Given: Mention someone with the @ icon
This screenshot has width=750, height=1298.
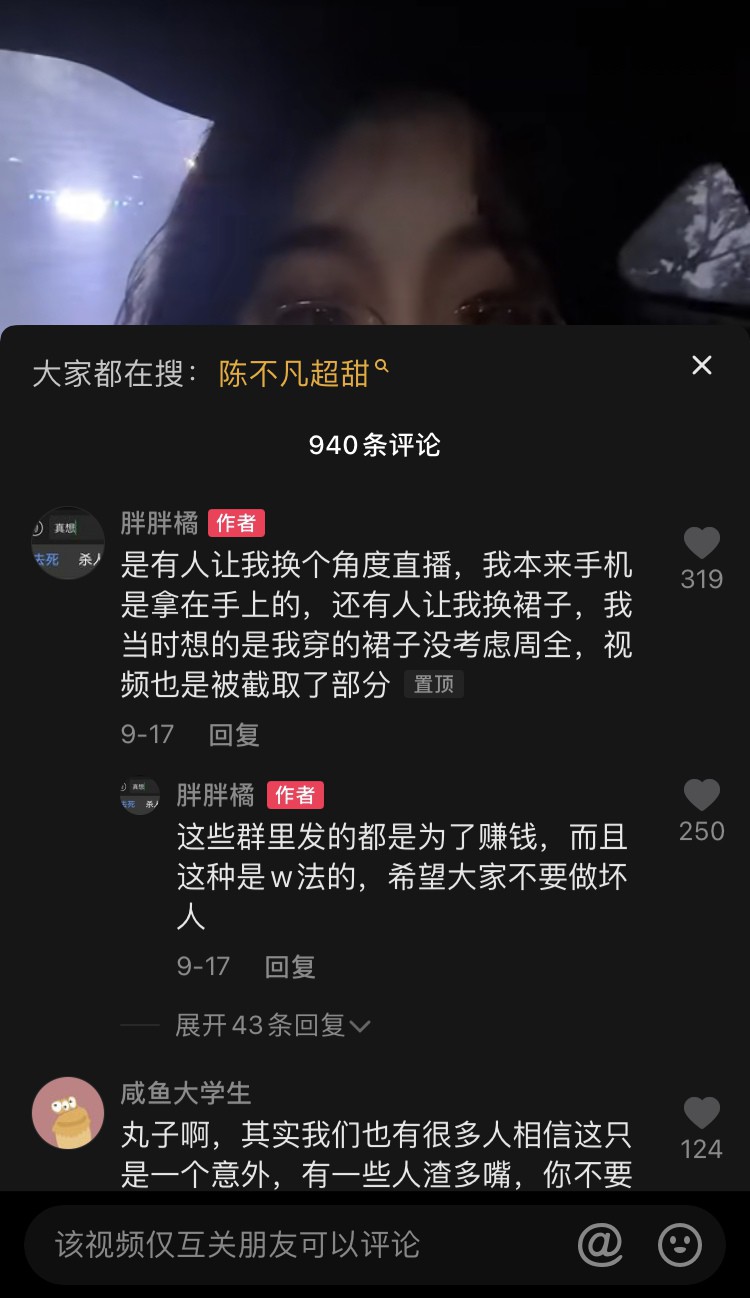Looking at the screenshot, I should click(600, 1245).
